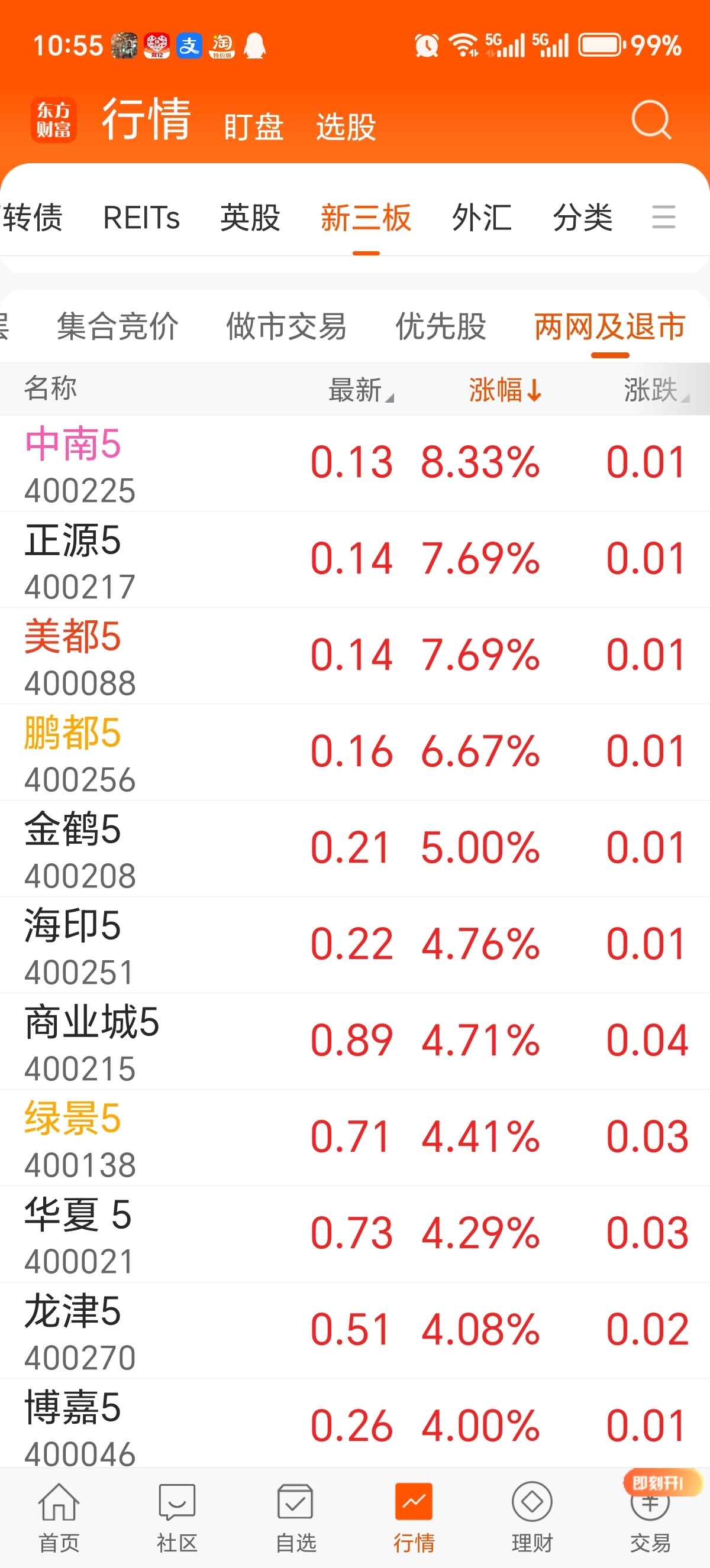Open the market category menu icon
Image resolution: width=710 pixels, height=1568 pixels.
[663, 218]
